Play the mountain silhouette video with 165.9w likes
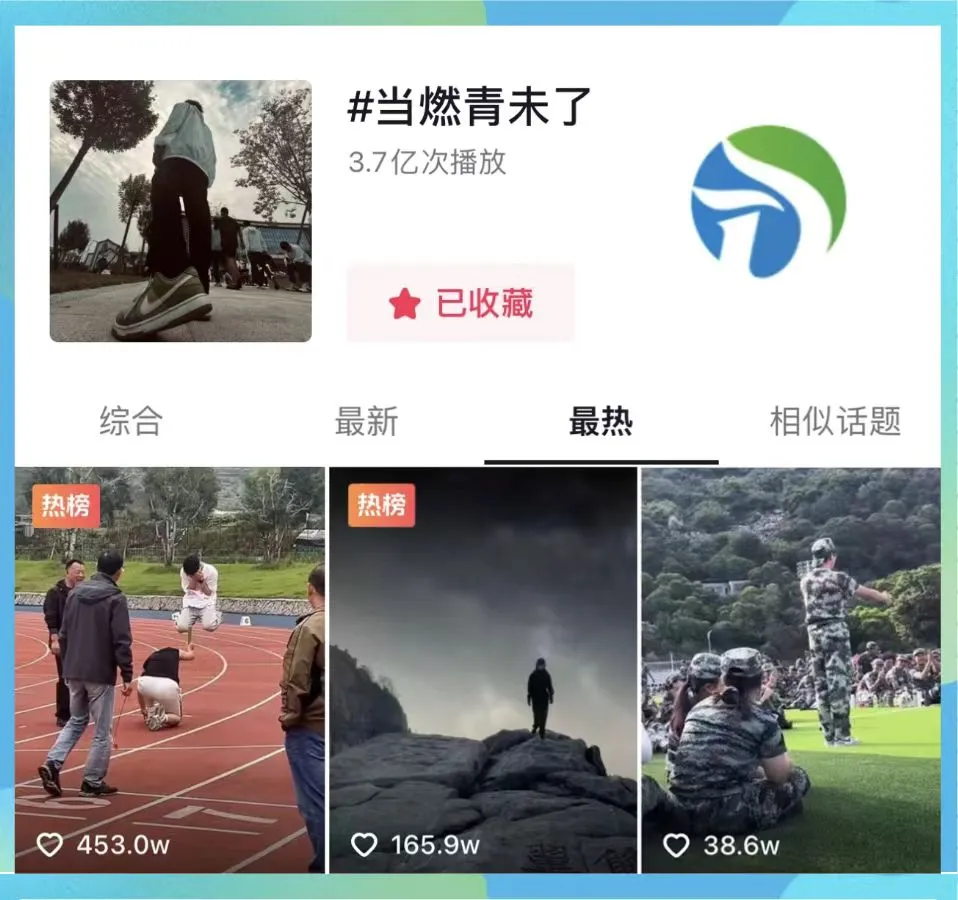Image resolution: width=958 pixels, height=900 pixels. [483, 670]
